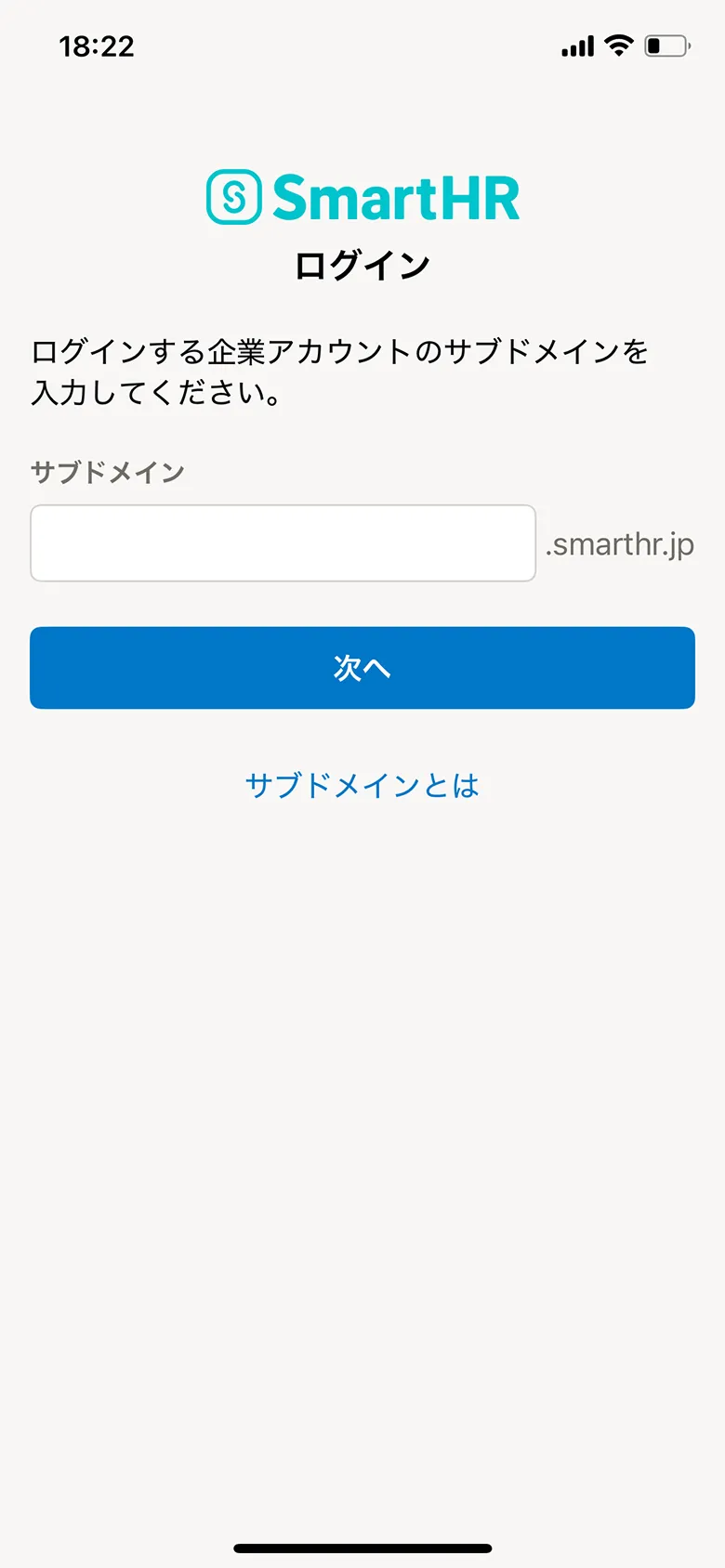The height and width of the screenshot is (1568, 725).
Task: Click the サブドメイン field label
Action: click(108, 472)
